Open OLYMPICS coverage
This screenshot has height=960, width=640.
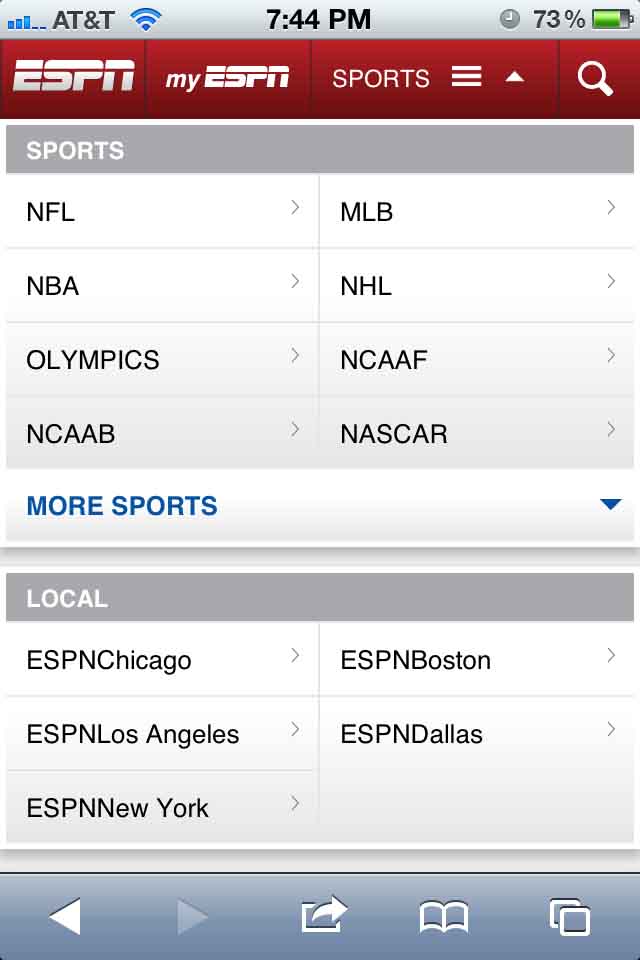[x=162, y=360]
